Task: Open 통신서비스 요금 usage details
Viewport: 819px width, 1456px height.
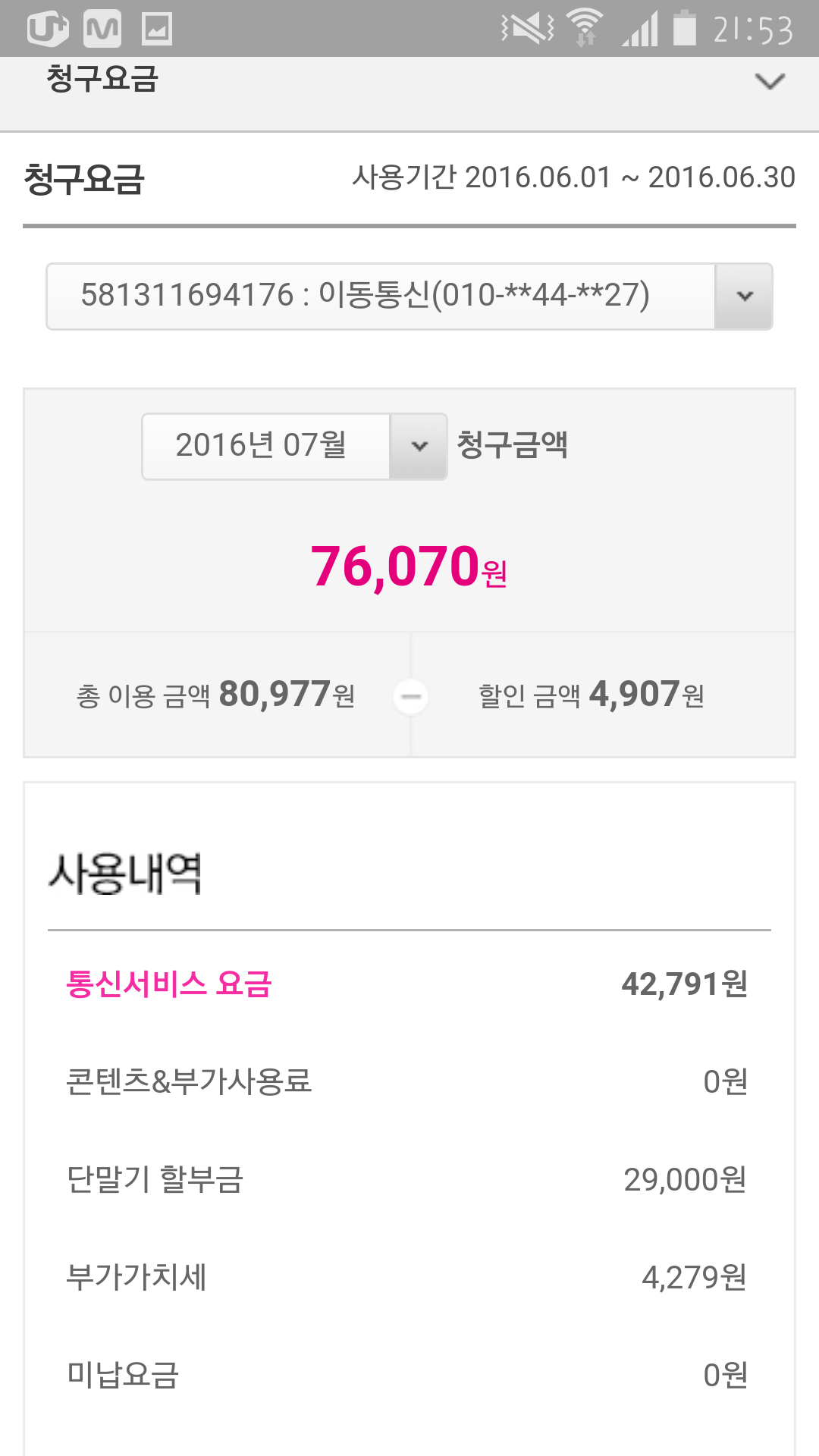Action: 169,984
